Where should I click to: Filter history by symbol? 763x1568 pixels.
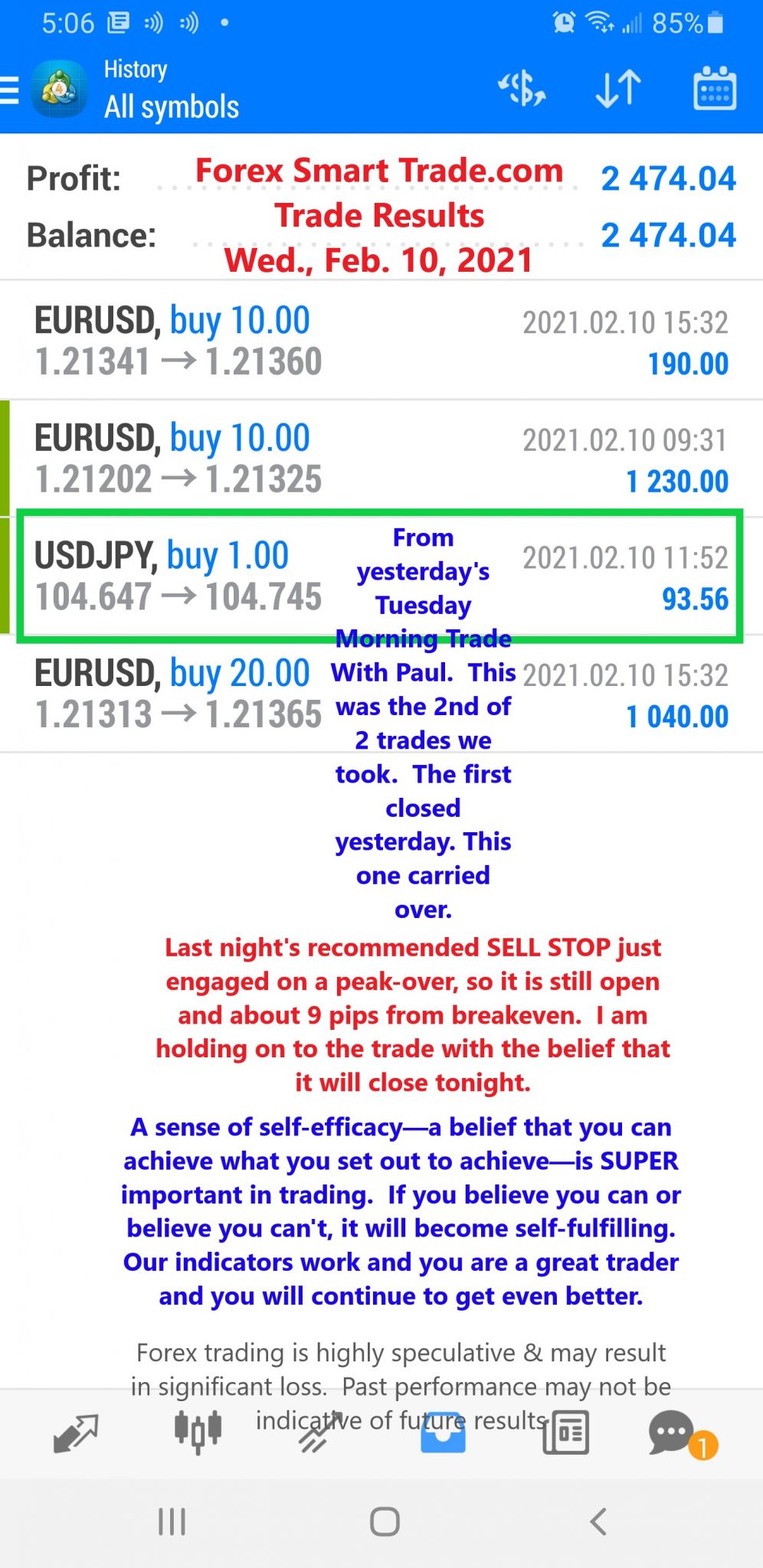(522, 90)
